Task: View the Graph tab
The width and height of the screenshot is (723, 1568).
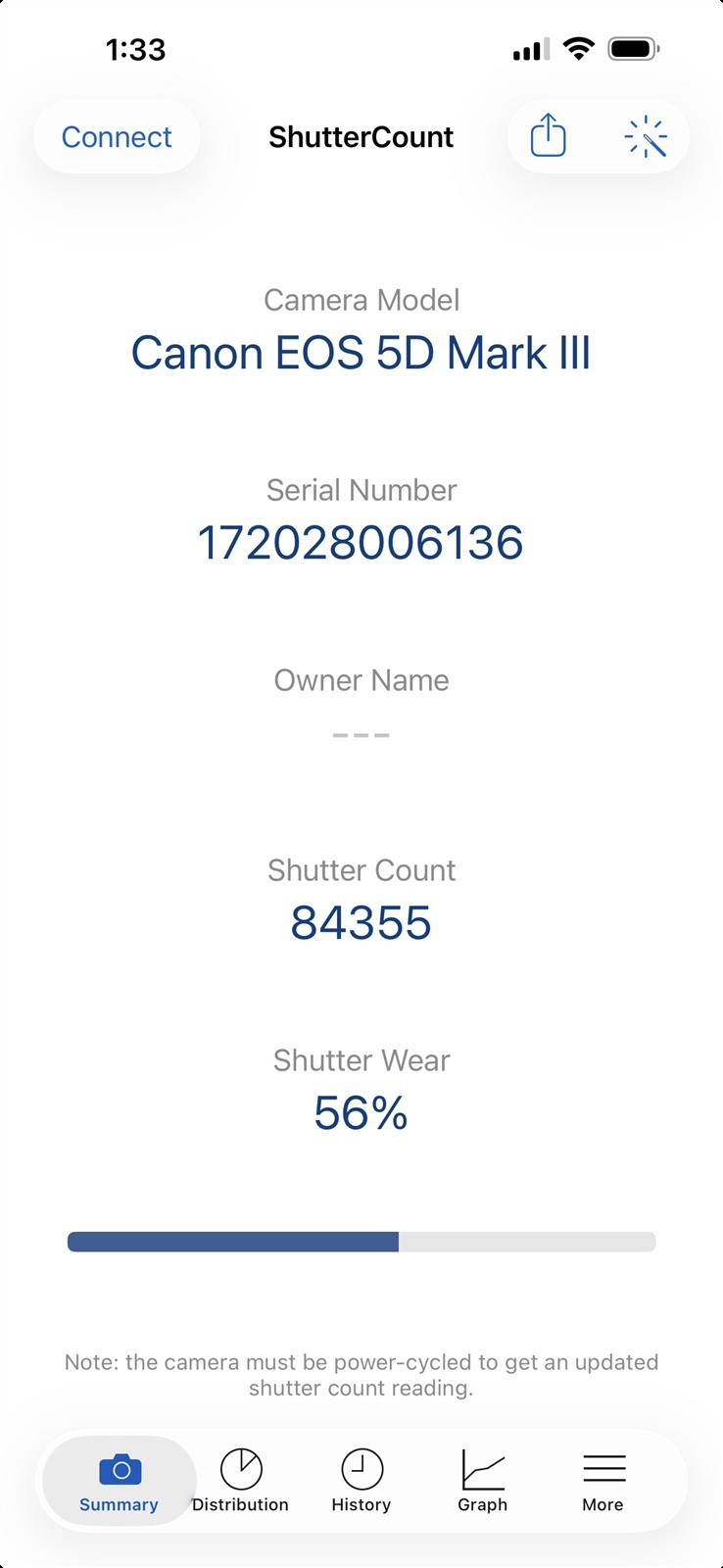Action: [x=483, y=1482]
